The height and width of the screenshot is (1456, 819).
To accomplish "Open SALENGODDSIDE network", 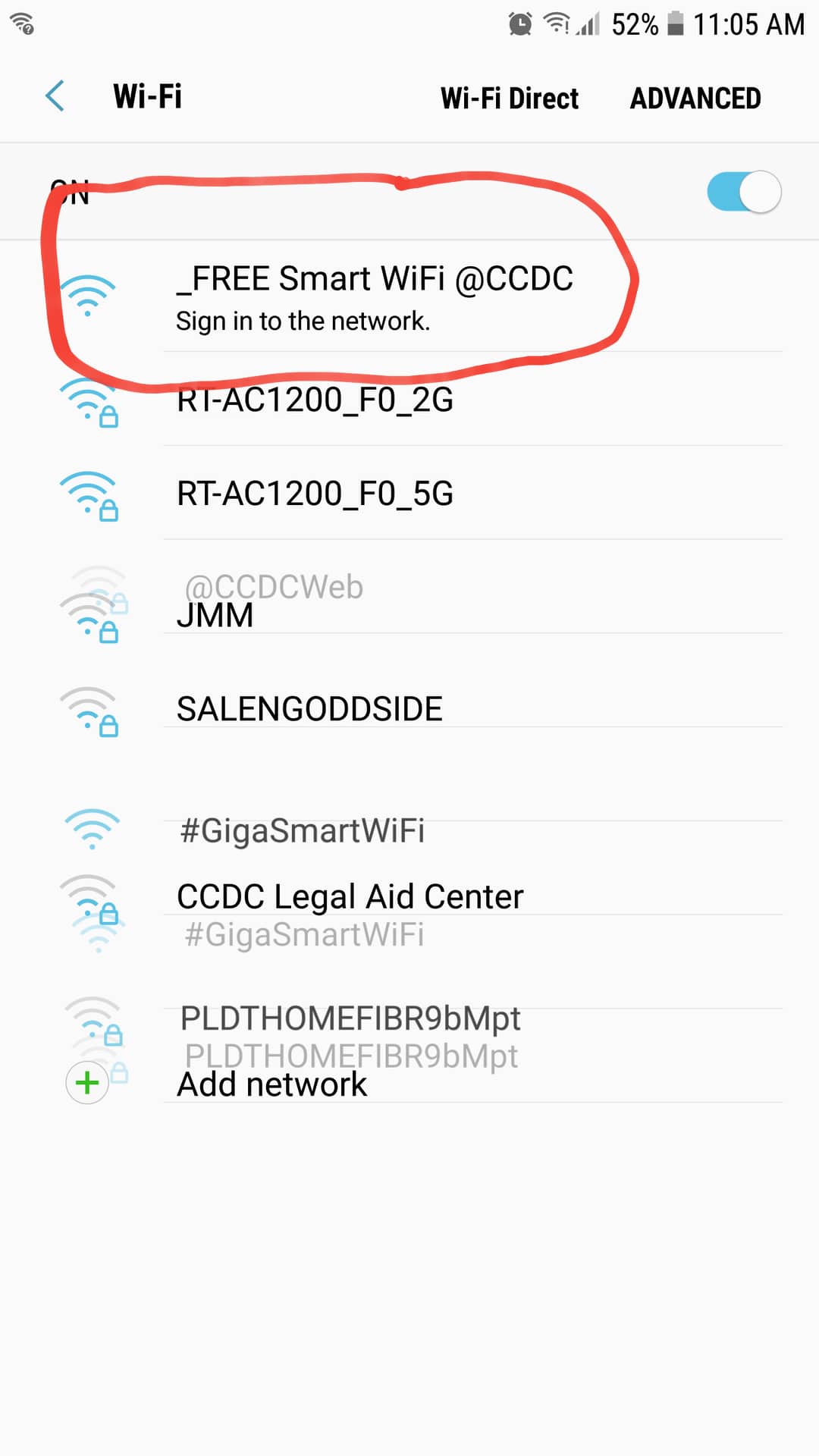I will pyautogui.click(x=409, y=708).
